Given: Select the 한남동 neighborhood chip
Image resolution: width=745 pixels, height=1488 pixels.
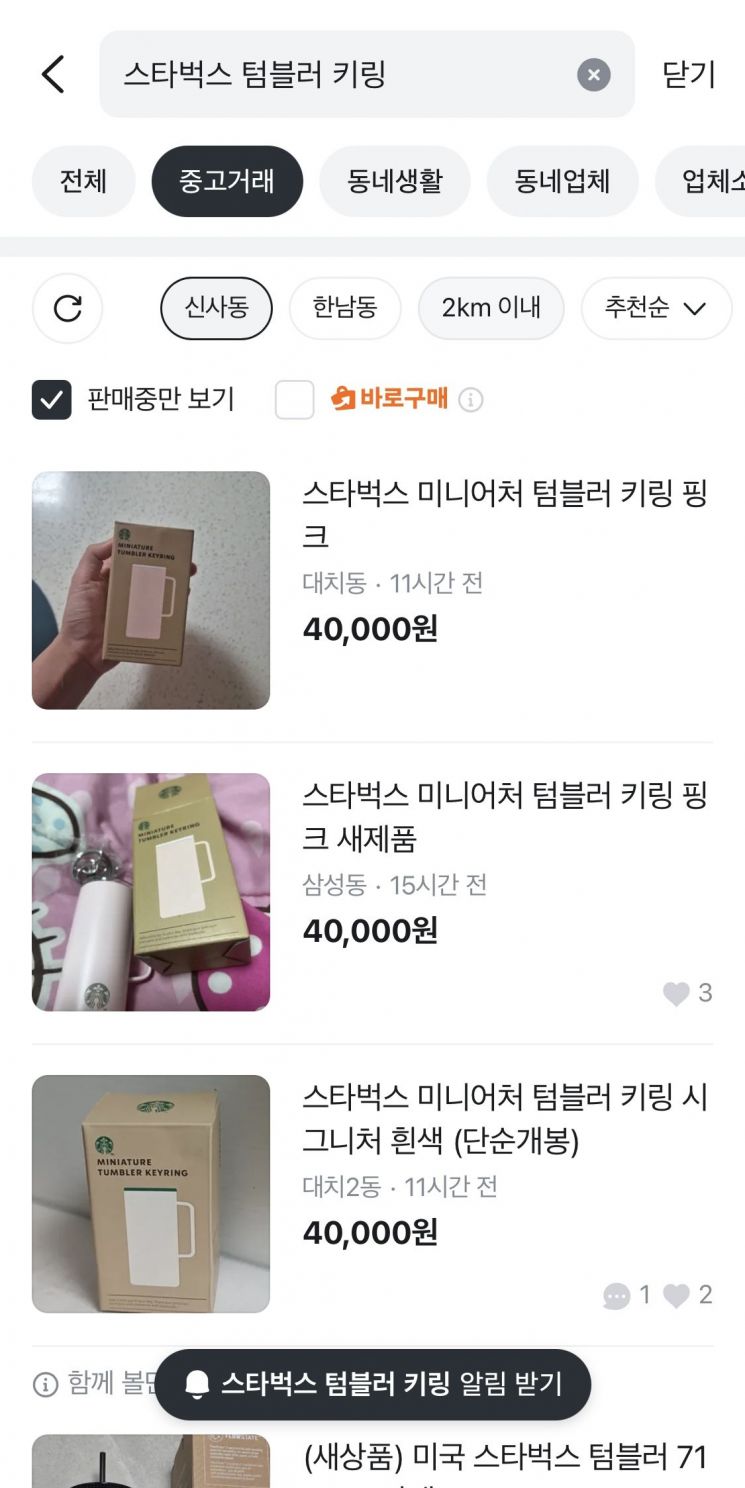Looking at the screenshot, I should click(x=347, y=308).
